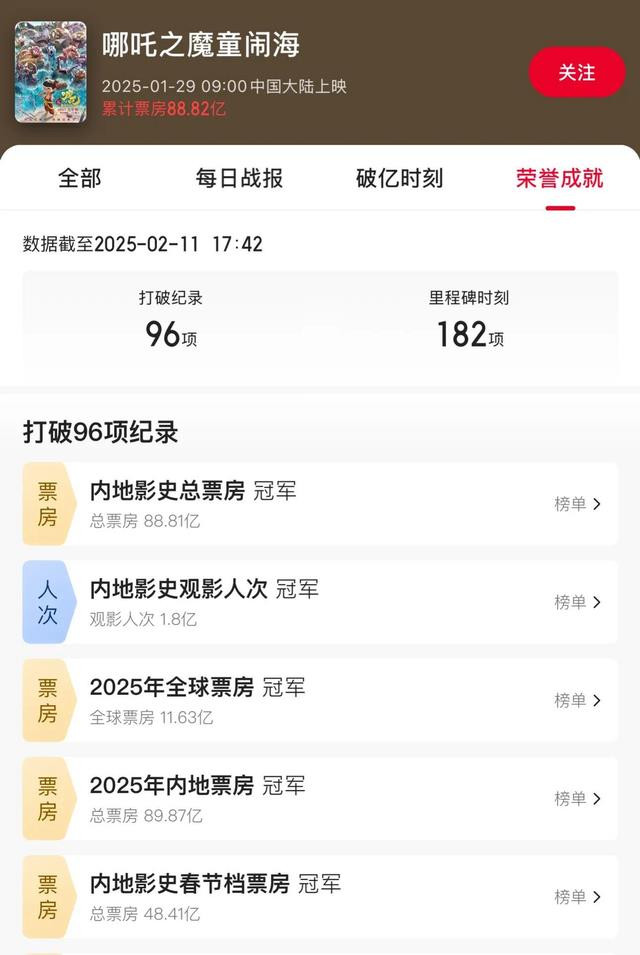Select the 荣誉成就 tab
The image size is (640, 955).
[x=559, y=179]
